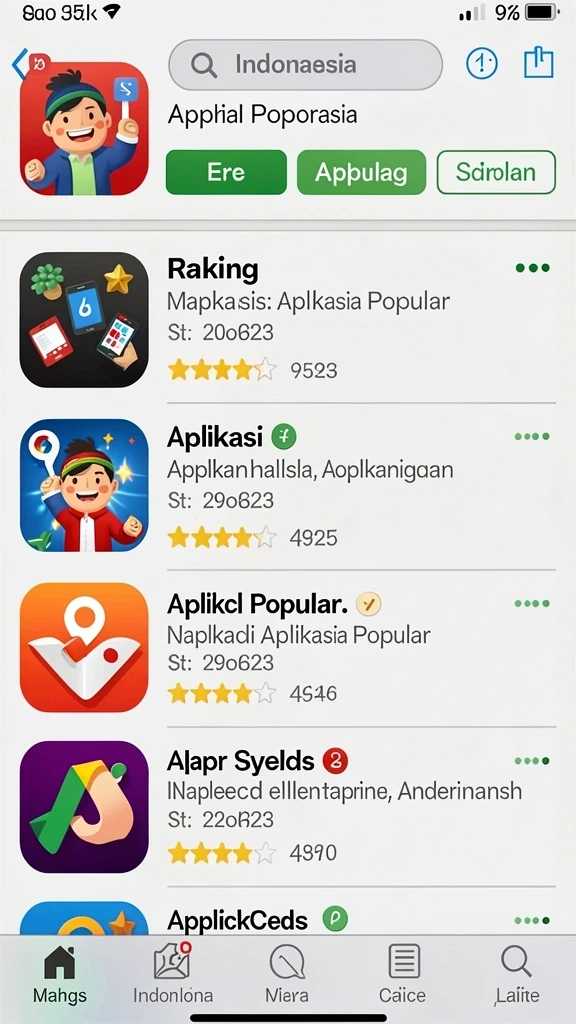Open more options for Raking
Image resolution: width=576 pixels, height=1024 pixels.
coord(532,268)
